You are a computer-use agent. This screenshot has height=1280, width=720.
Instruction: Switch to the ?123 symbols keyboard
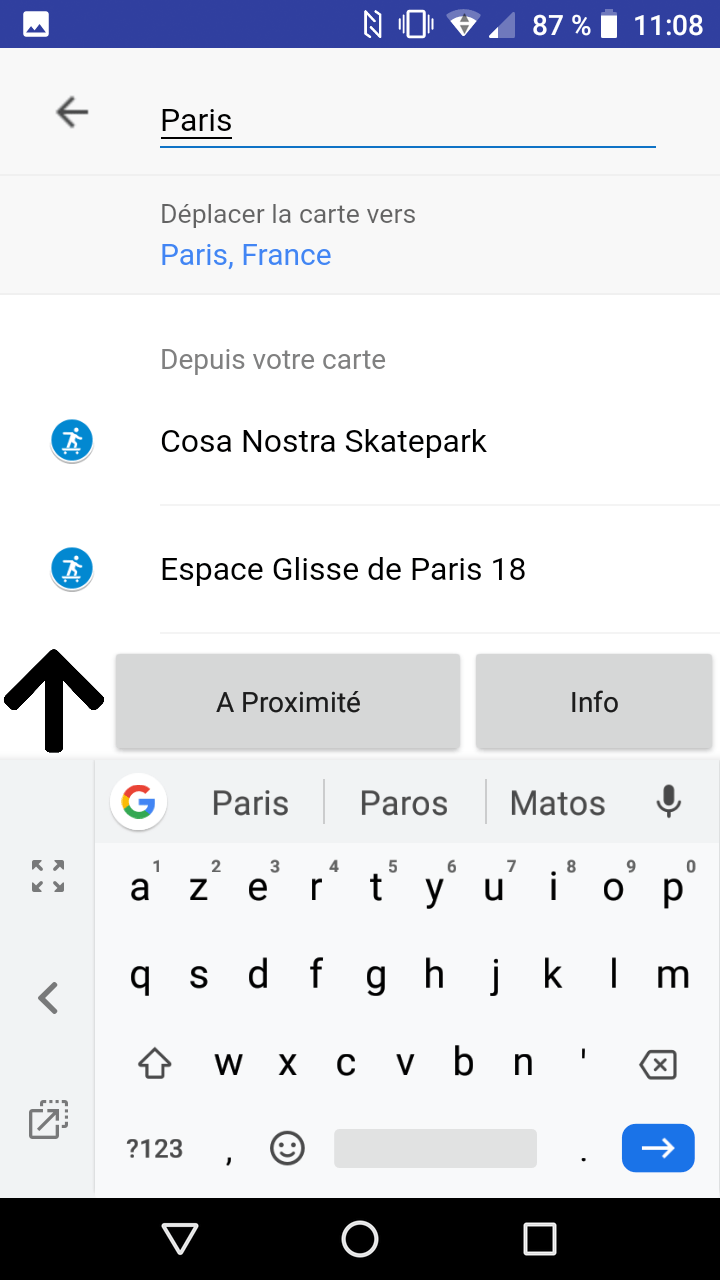tap(155, 1148)
